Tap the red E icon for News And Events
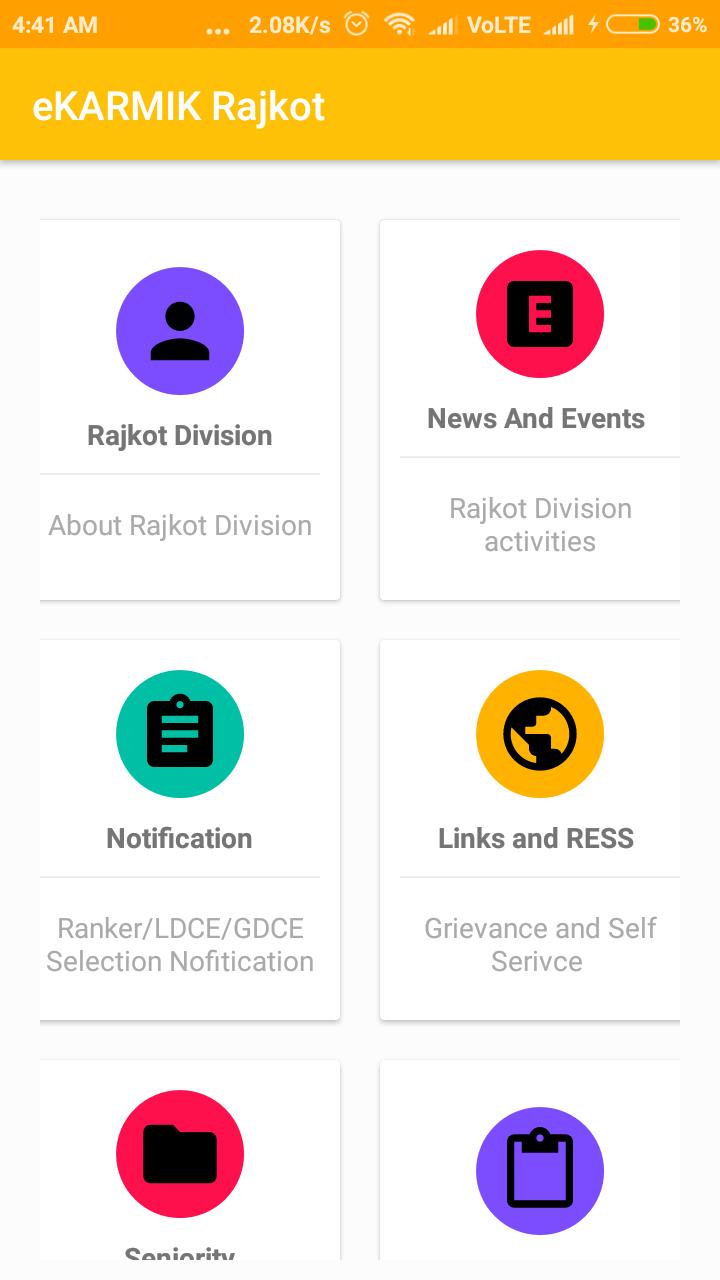Screen dimensions: 720x1280 pyautogui.click(x=540, y=314)
